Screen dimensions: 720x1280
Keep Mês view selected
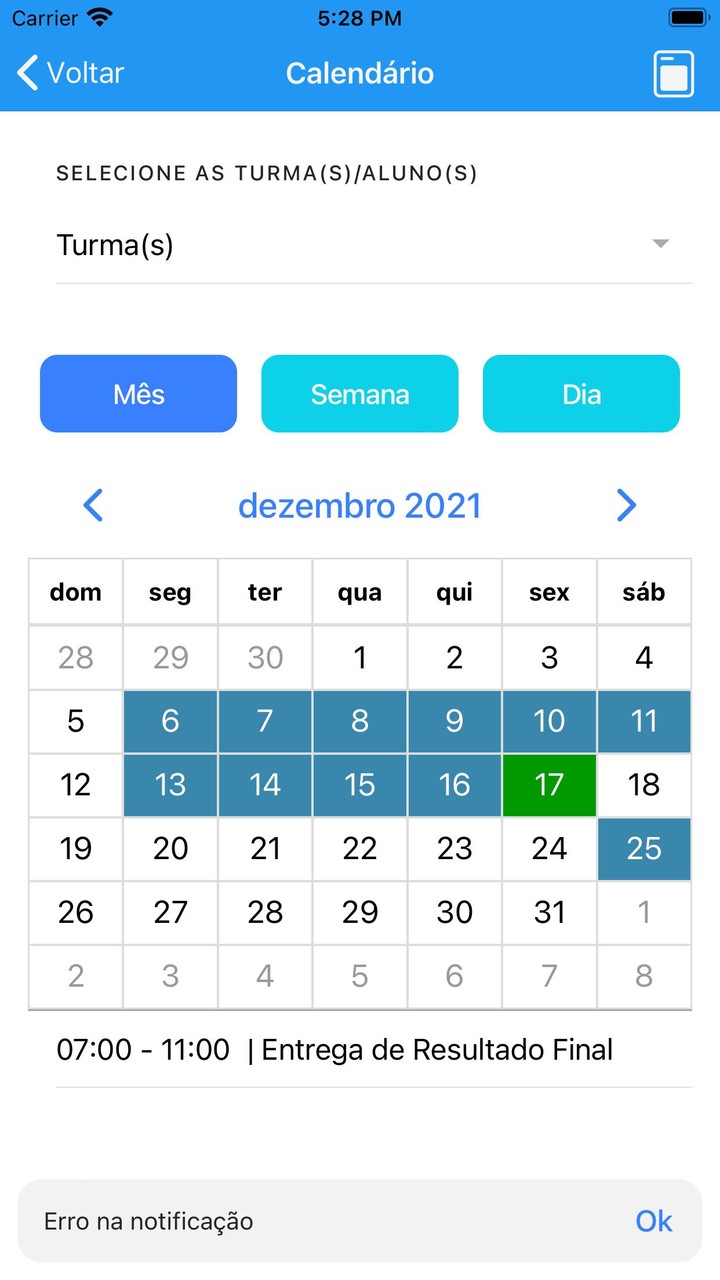[138, 393]
